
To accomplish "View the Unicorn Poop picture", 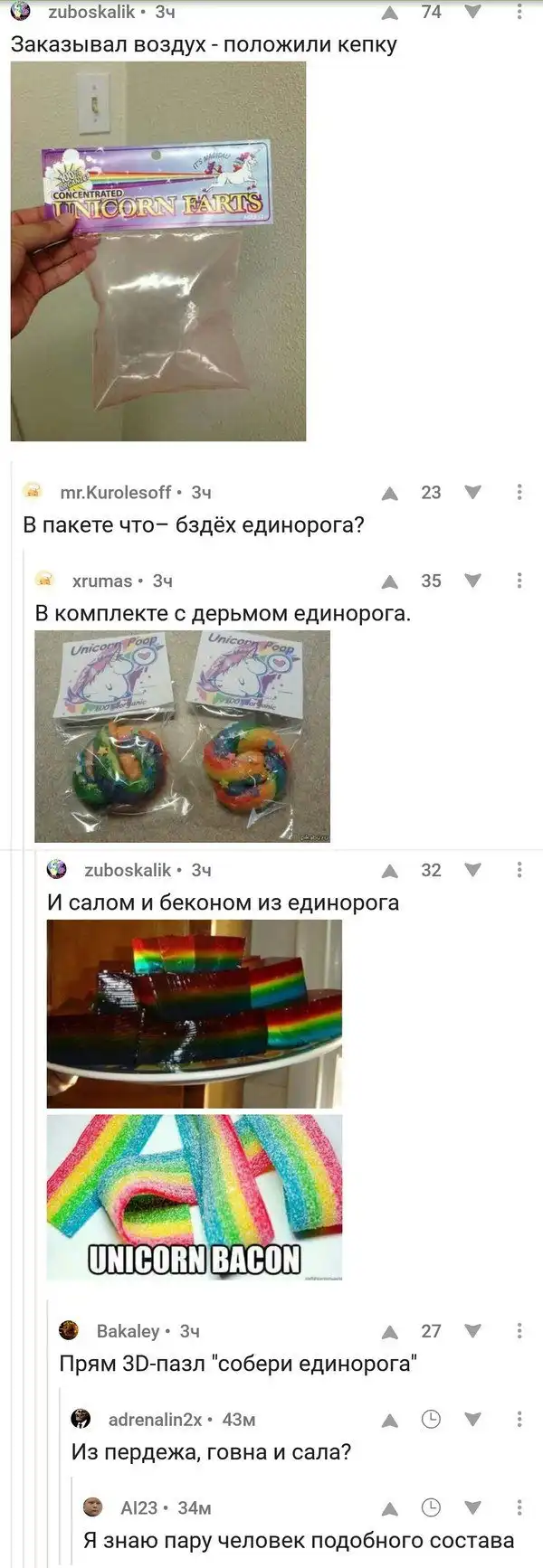I will pos(182,736).
